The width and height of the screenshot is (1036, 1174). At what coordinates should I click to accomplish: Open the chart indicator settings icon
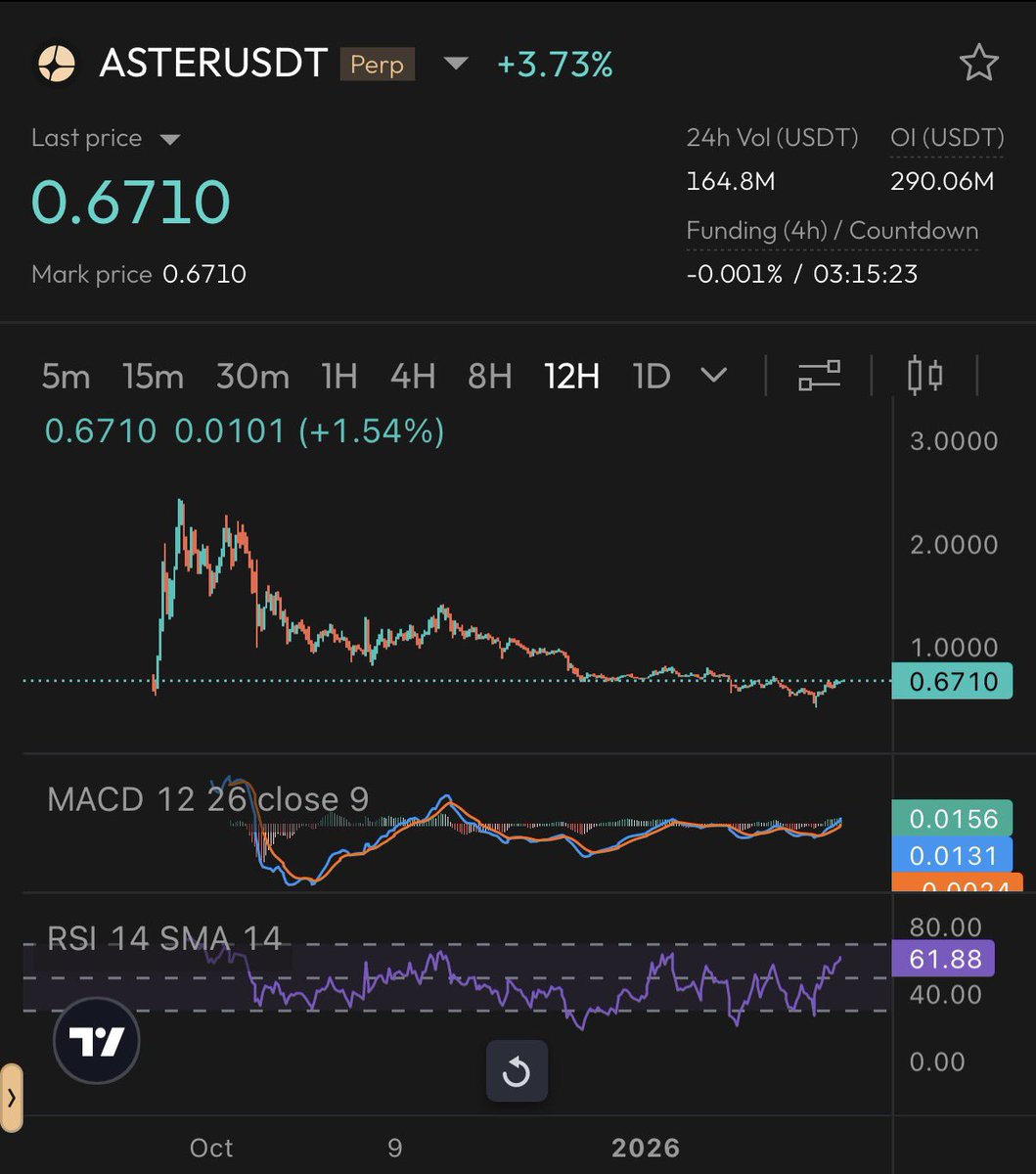(819, 376)
